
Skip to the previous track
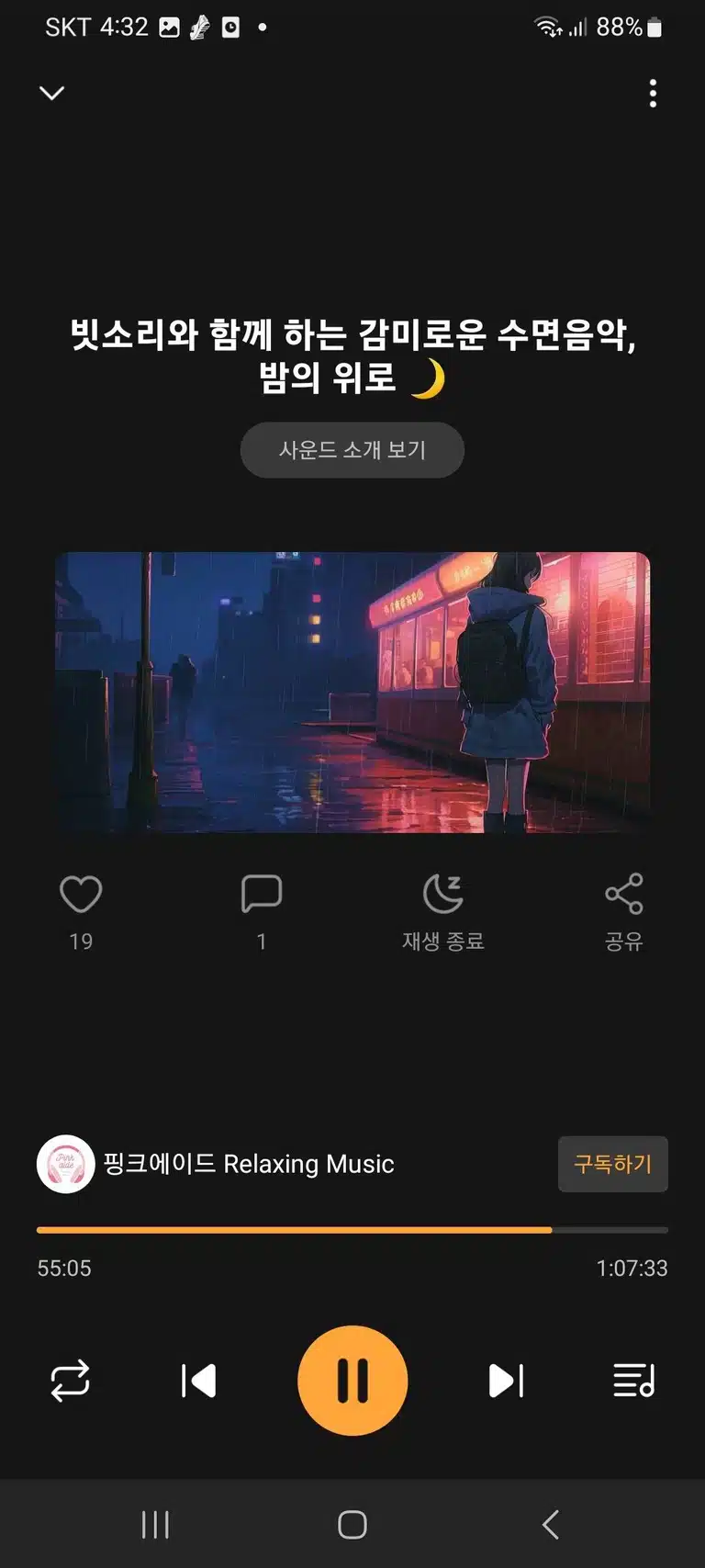pyautogui.click(x=198, y=1381)
